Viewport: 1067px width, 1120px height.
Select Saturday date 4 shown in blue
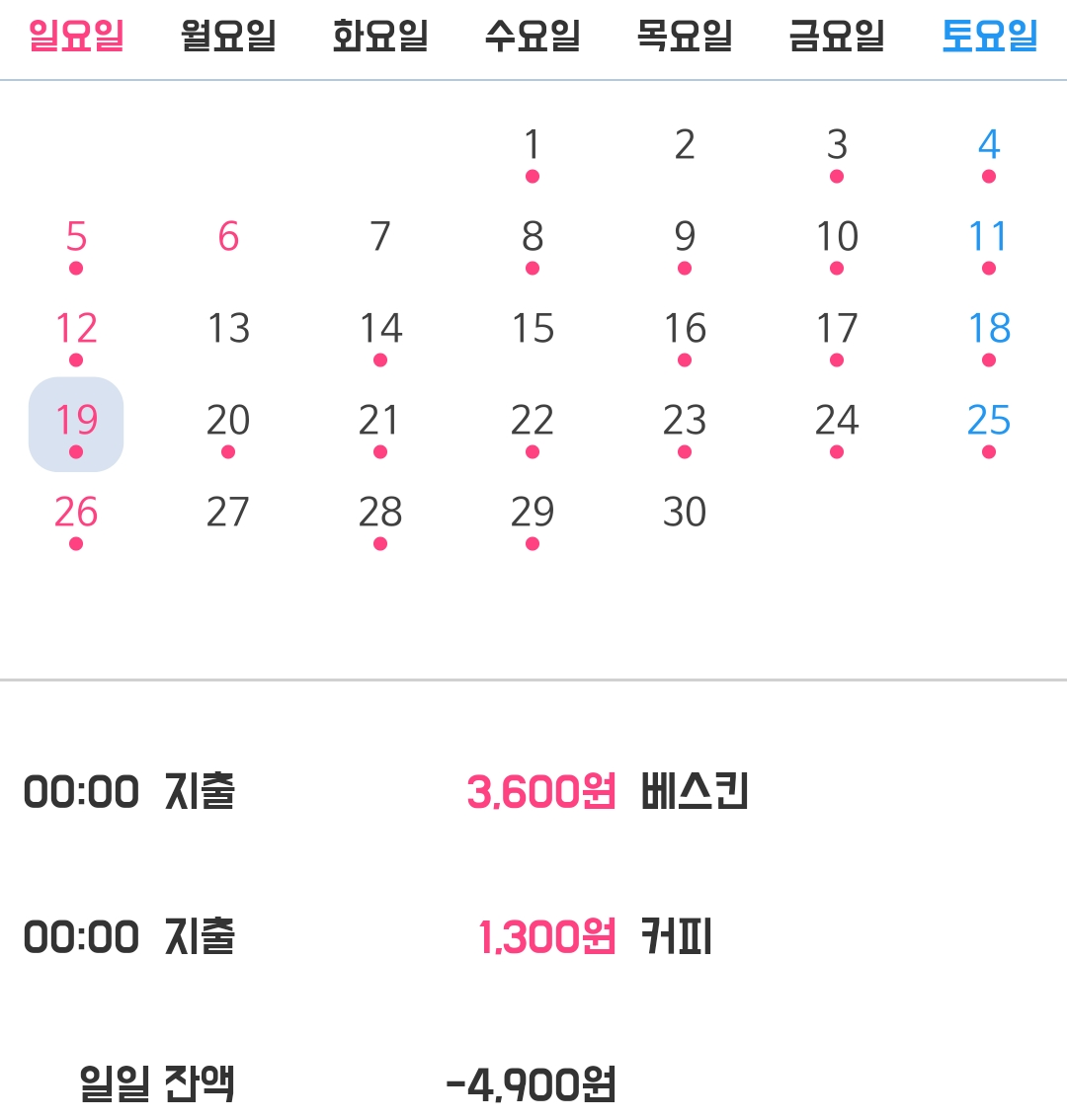click(989, 145)
